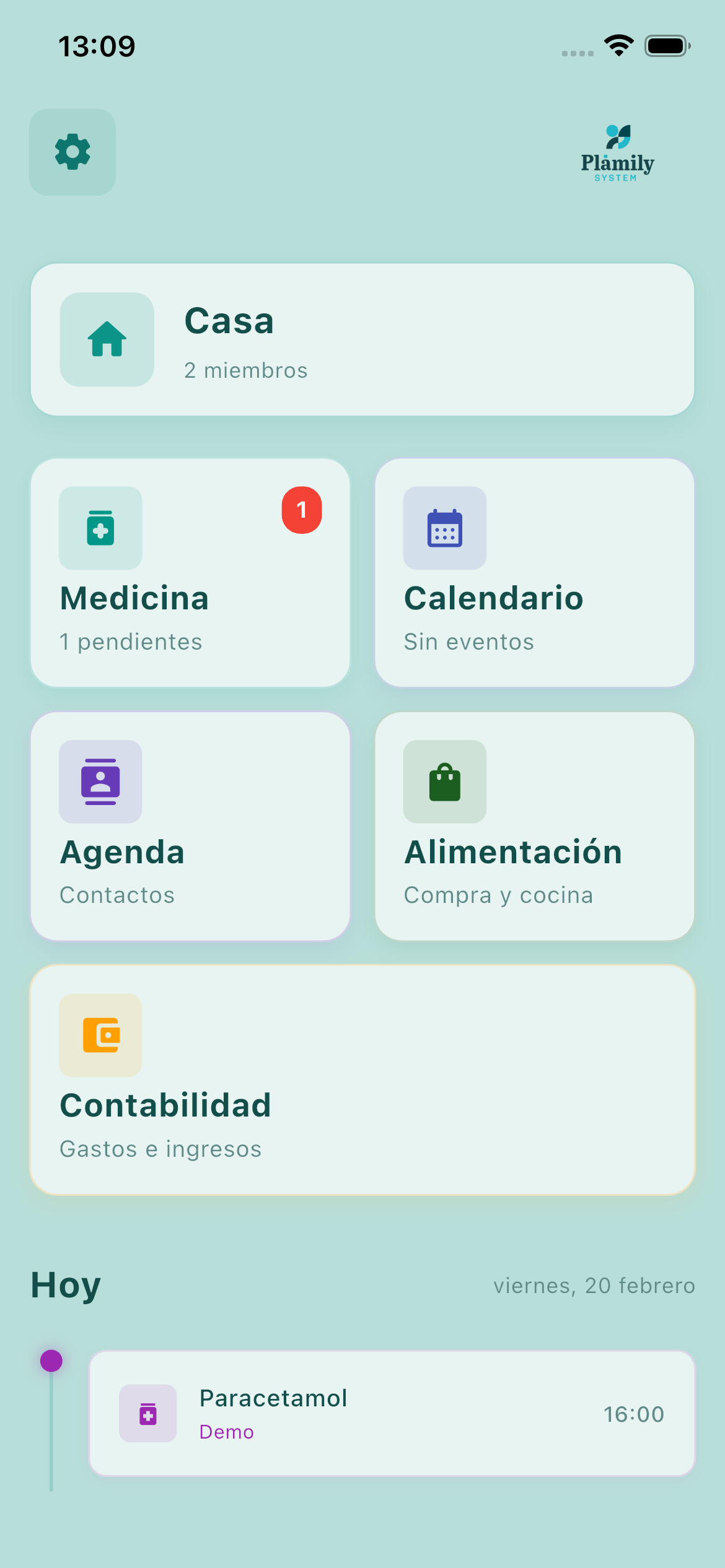
Task: Open the Contabilidad wallet icon
Action: 100,1035
